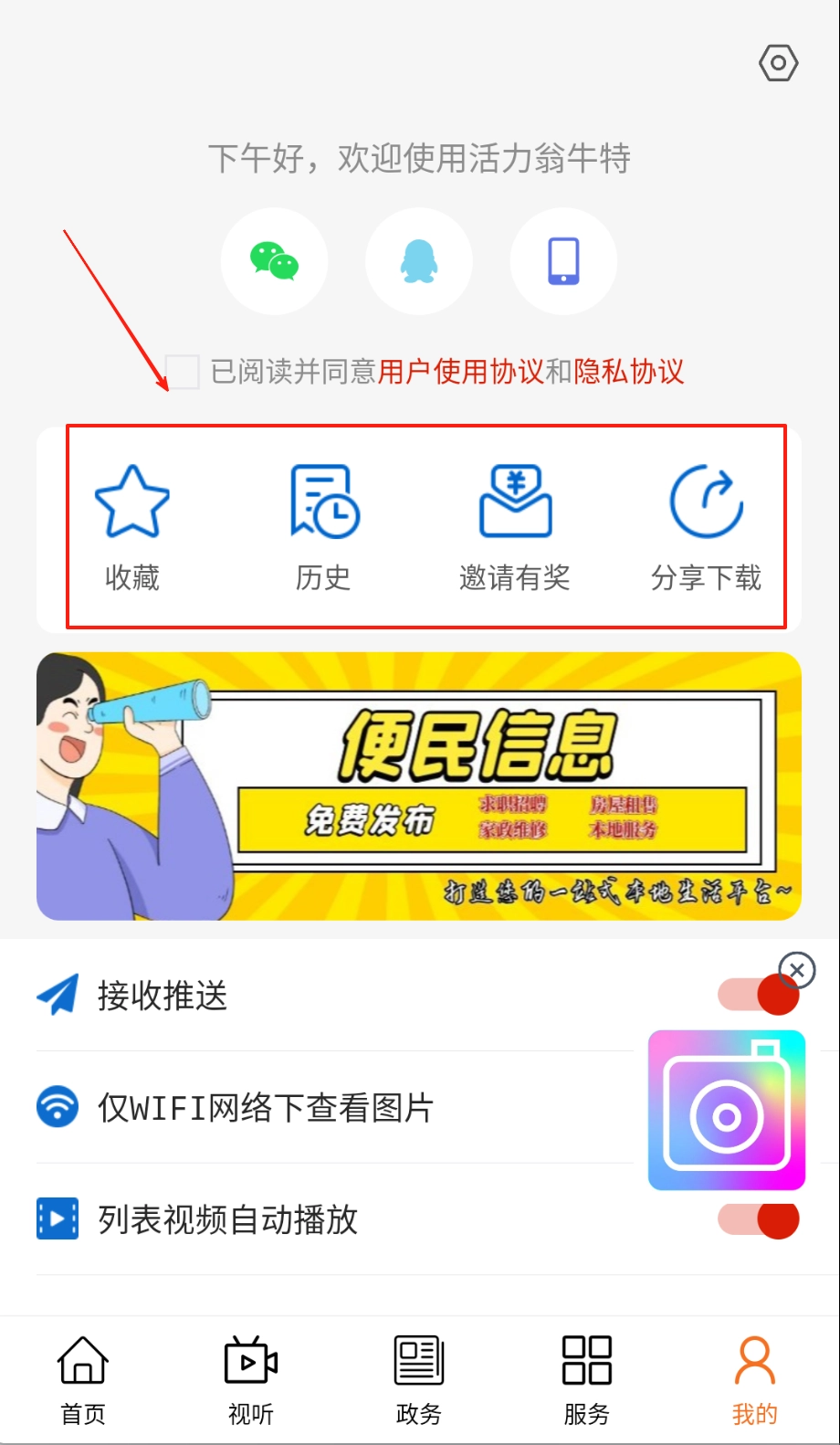840x1445 pixels.
Task: Log in with WeChat
Action: click(x=274, y=261)
